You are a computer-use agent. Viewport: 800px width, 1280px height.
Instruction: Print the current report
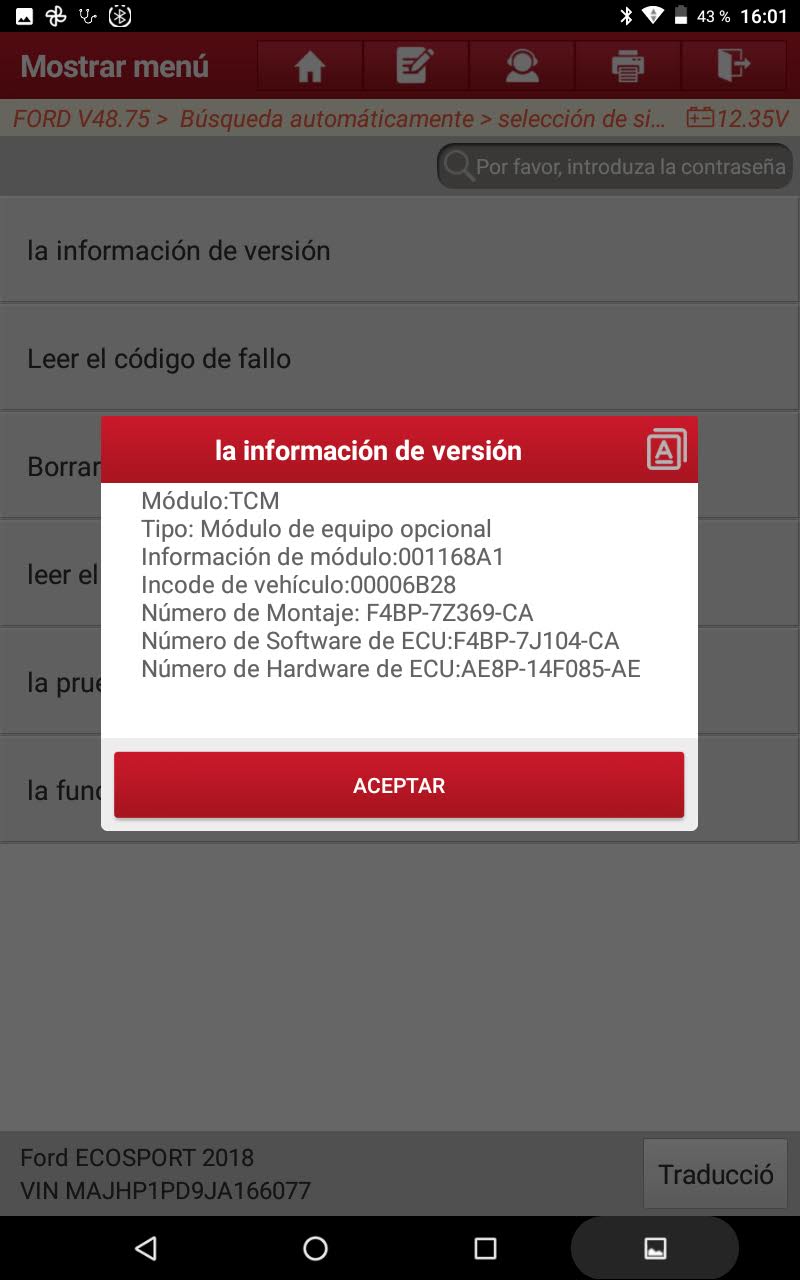point(627,67)
